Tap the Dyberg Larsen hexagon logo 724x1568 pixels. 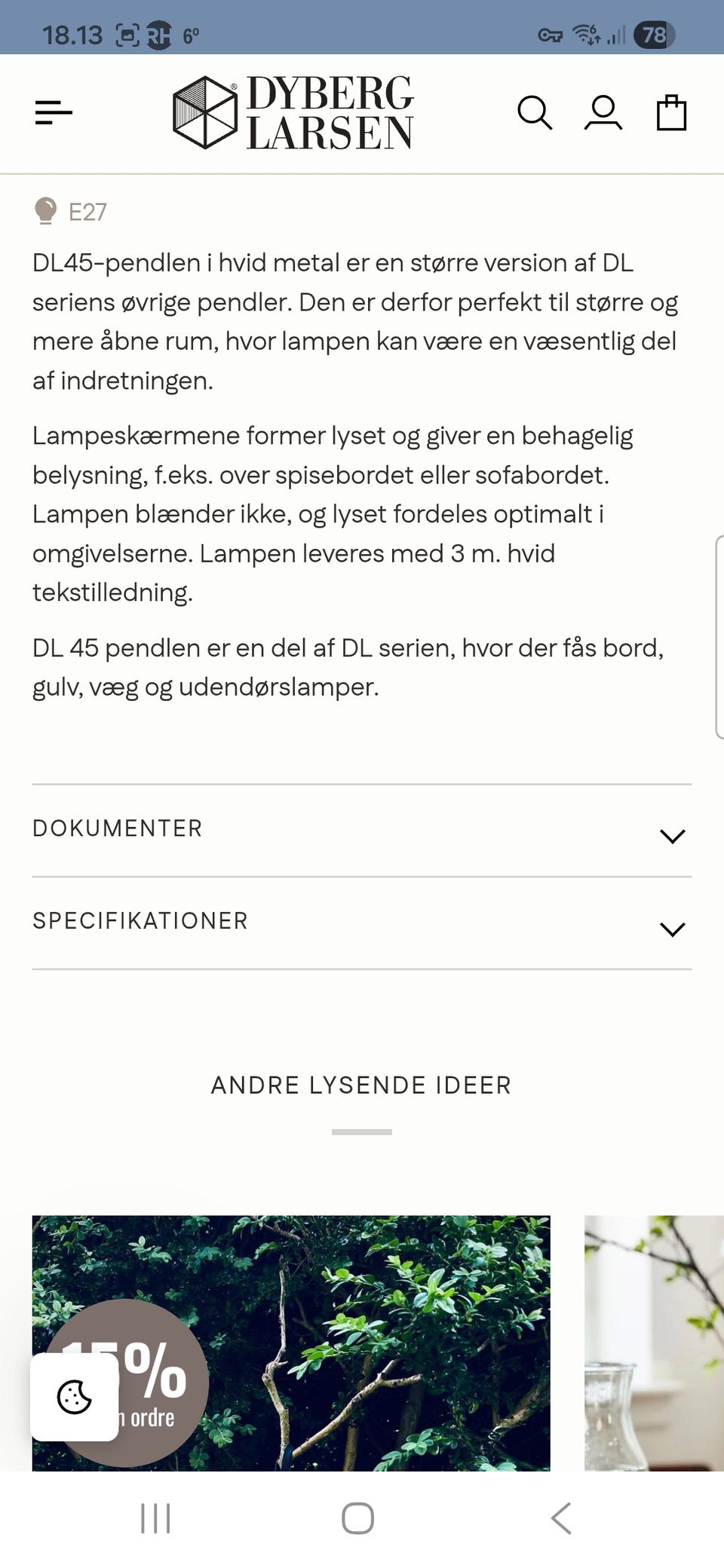coord(204,112)
